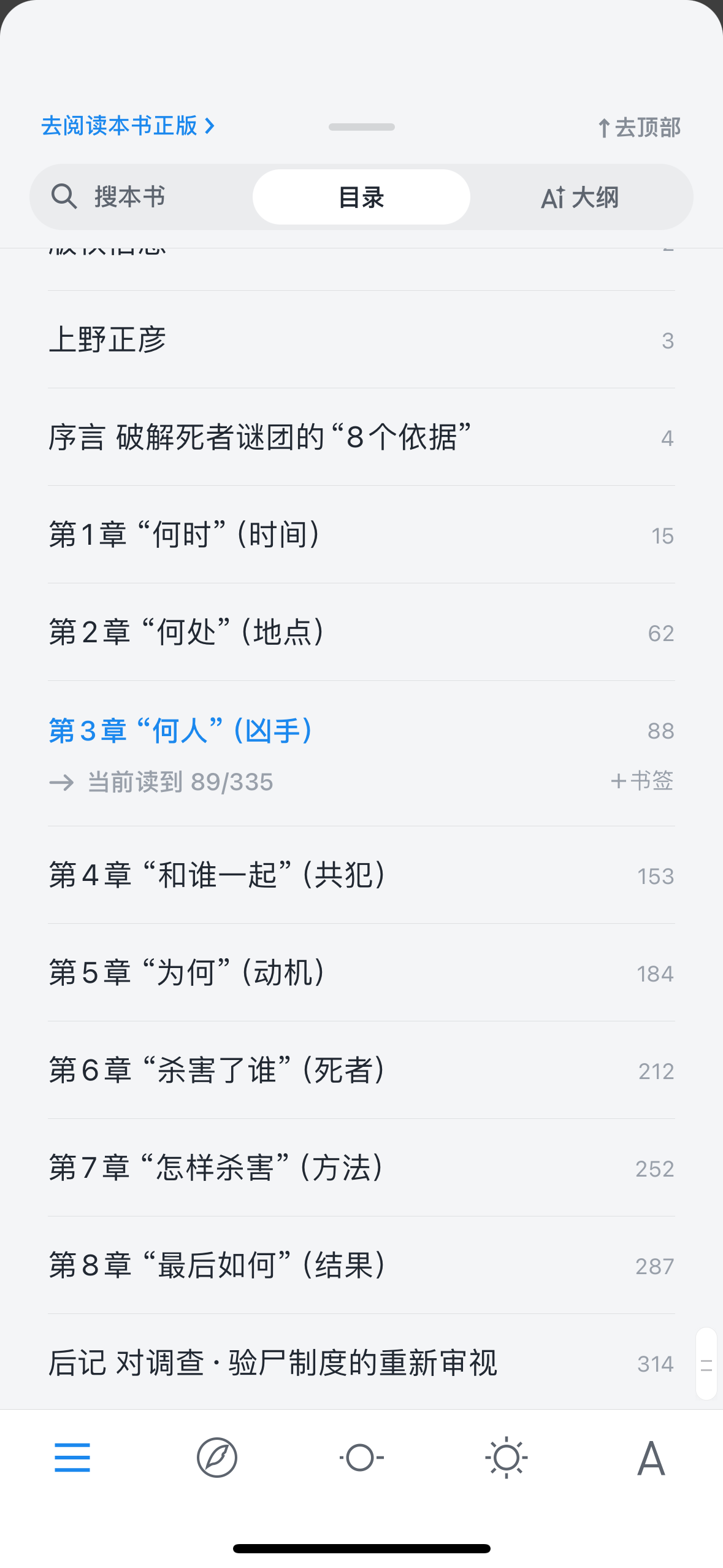
Task: Open 去阅读本书正版 link
Action: (128, 126)
